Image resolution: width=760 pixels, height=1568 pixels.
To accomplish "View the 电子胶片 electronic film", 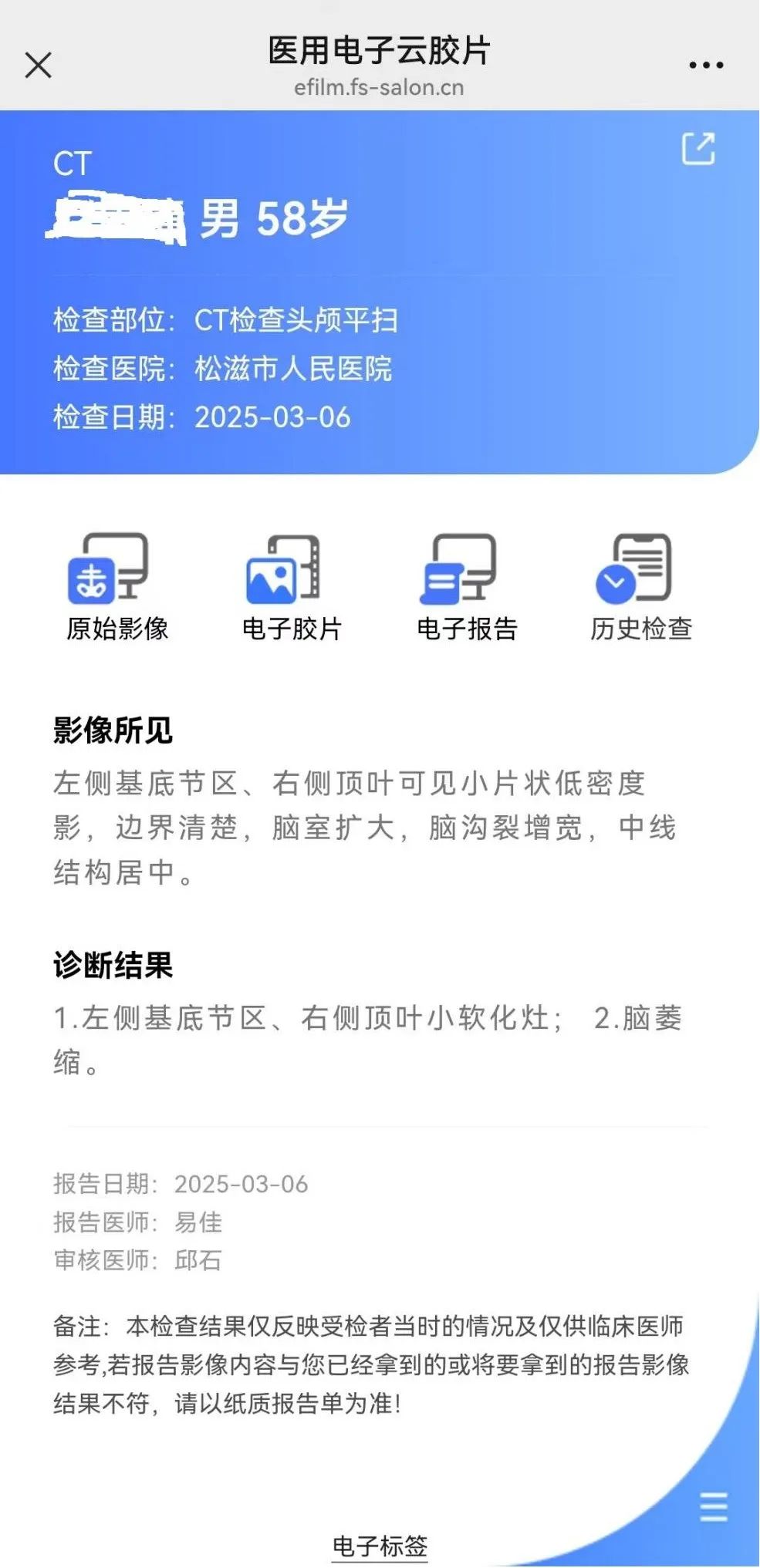I will point(292,588).
